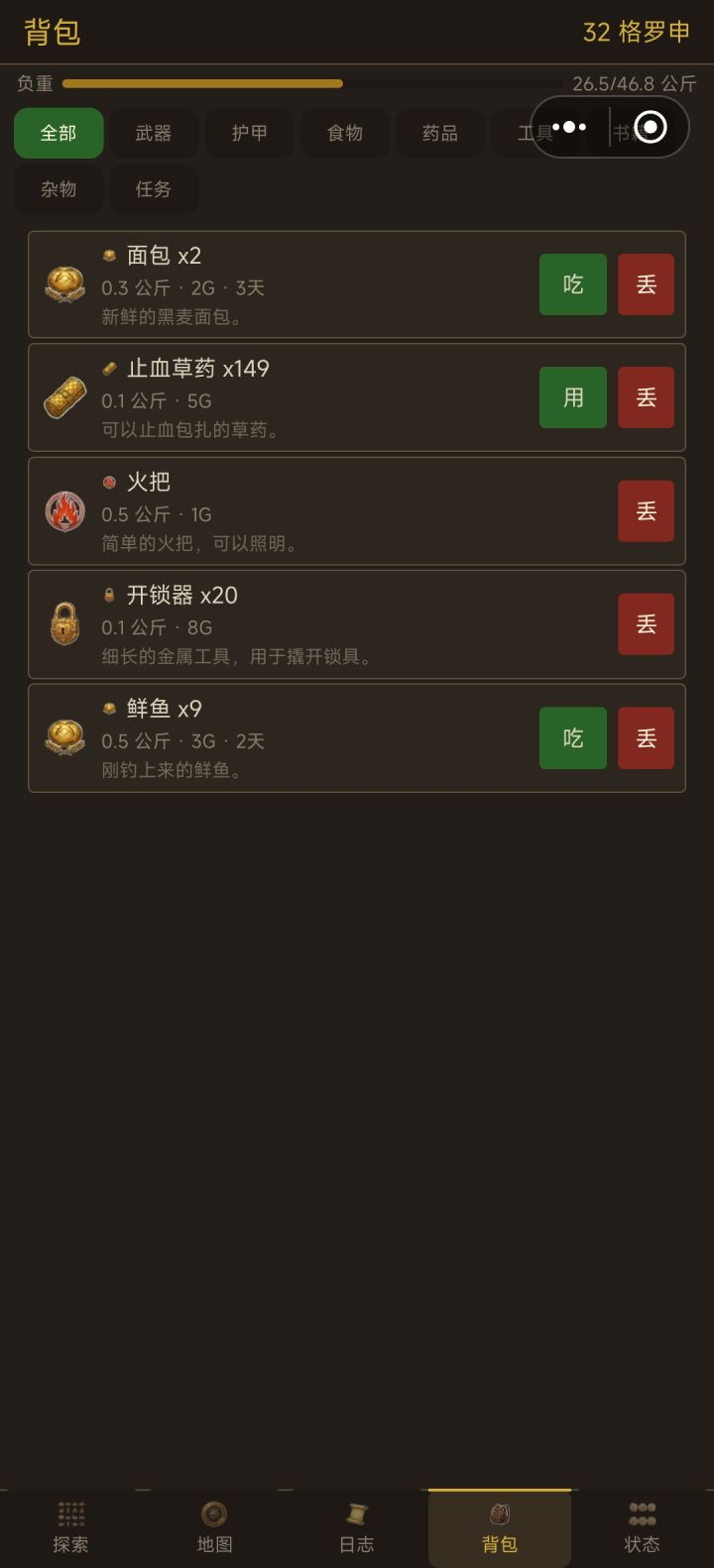
Task: Open the 日志 journal scroll icon
Action: [x=357, y=1515]
